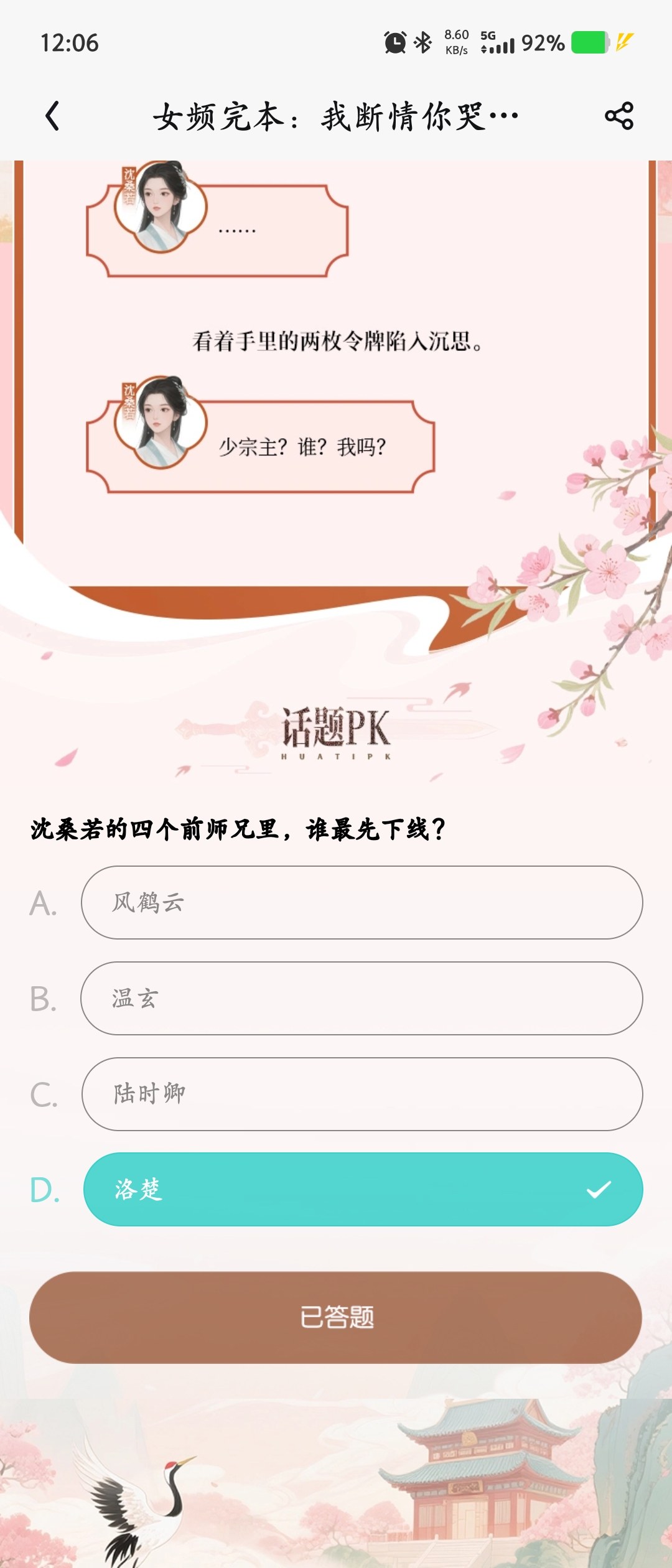Tap the 已答题 button

335,1317
